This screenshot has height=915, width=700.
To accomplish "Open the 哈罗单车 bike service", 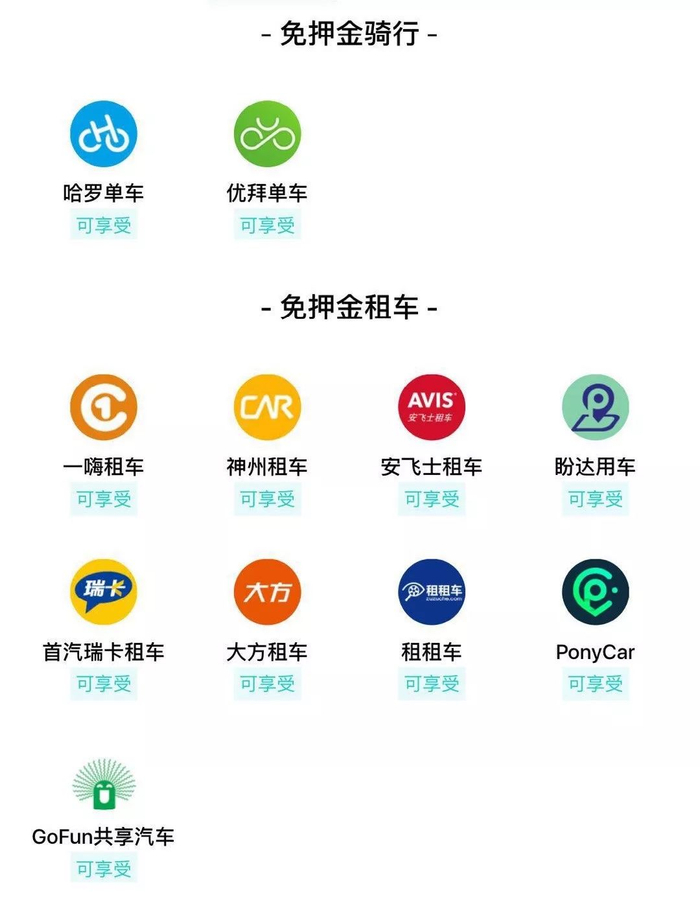I will [x=103, y=134].
